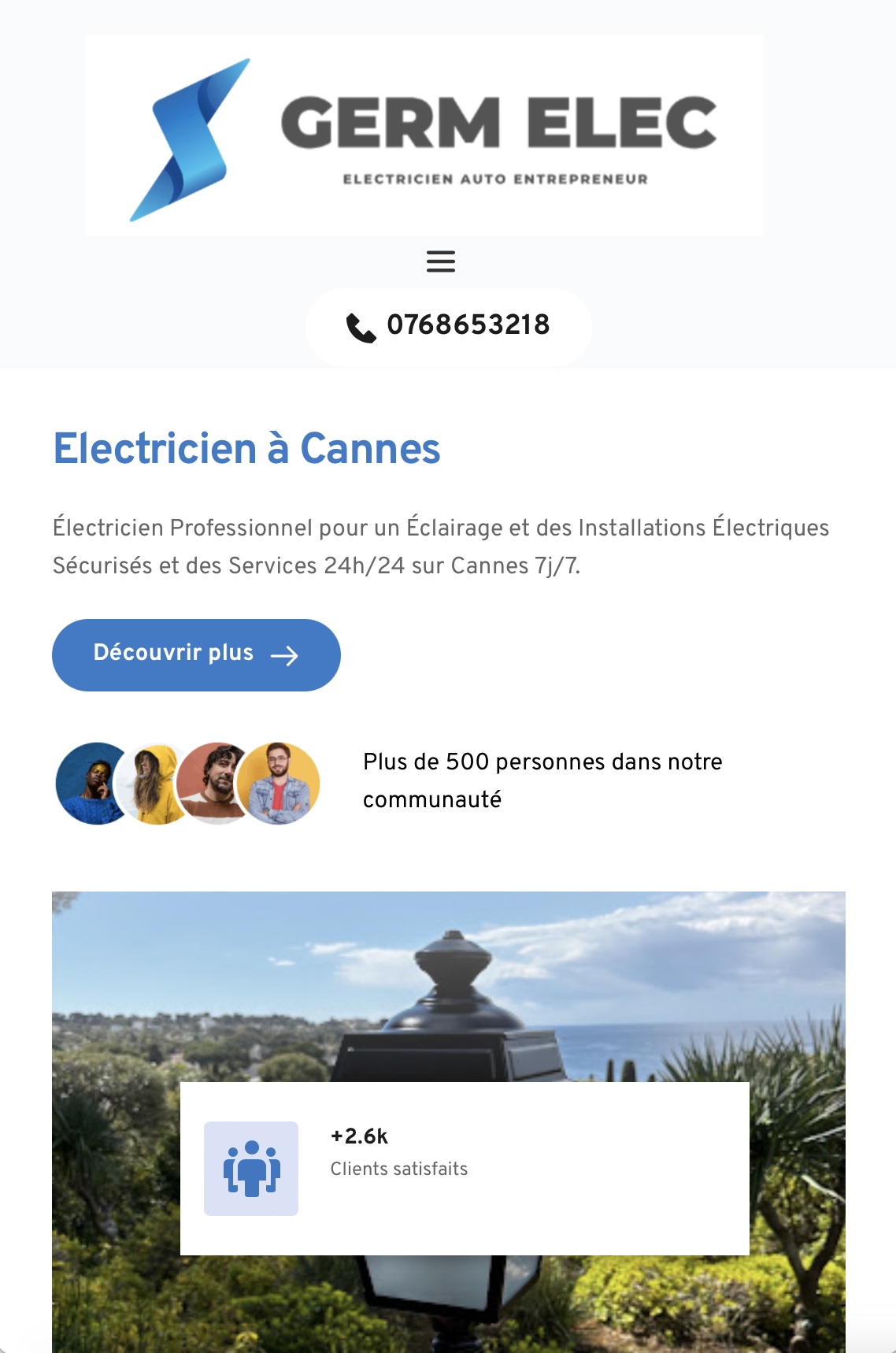Tap the Découvrir plus button
This screenshot has width=896, height=1353.
tap(196, 654)
